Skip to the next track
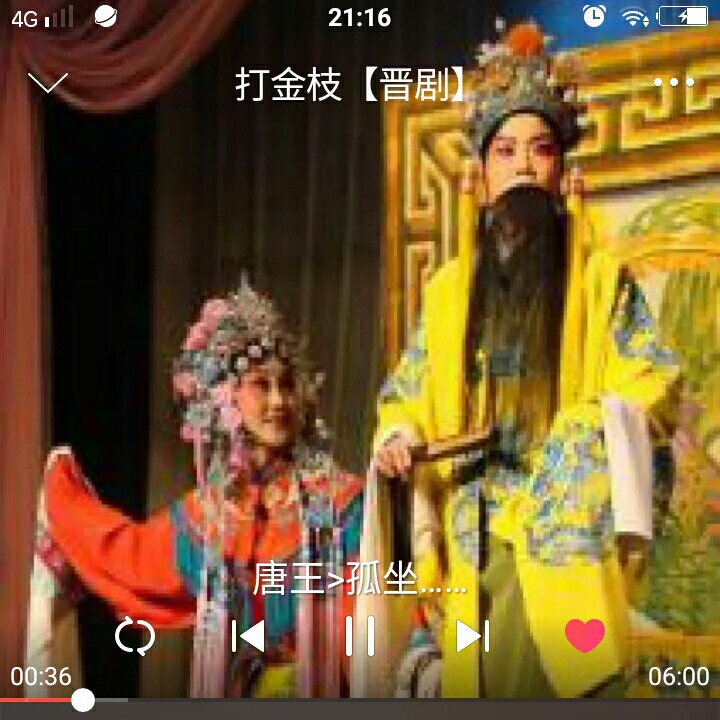The height and width of the screenshot is (720, 720). tap(473, 636)
